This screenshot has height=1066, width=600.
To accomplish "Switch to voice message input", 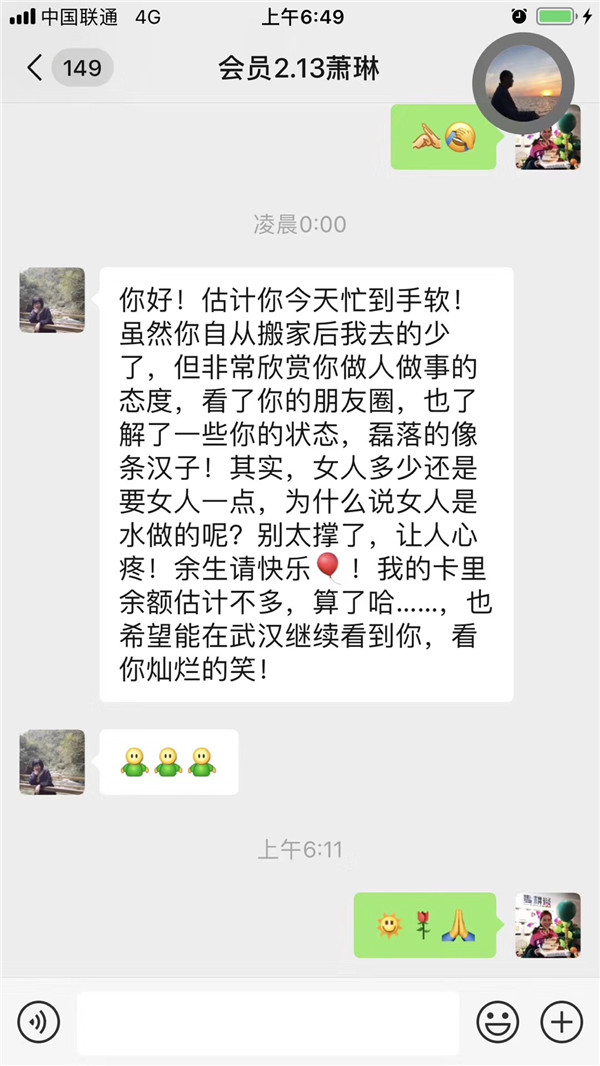I will pyautogui.click(x=39, y=1021).
